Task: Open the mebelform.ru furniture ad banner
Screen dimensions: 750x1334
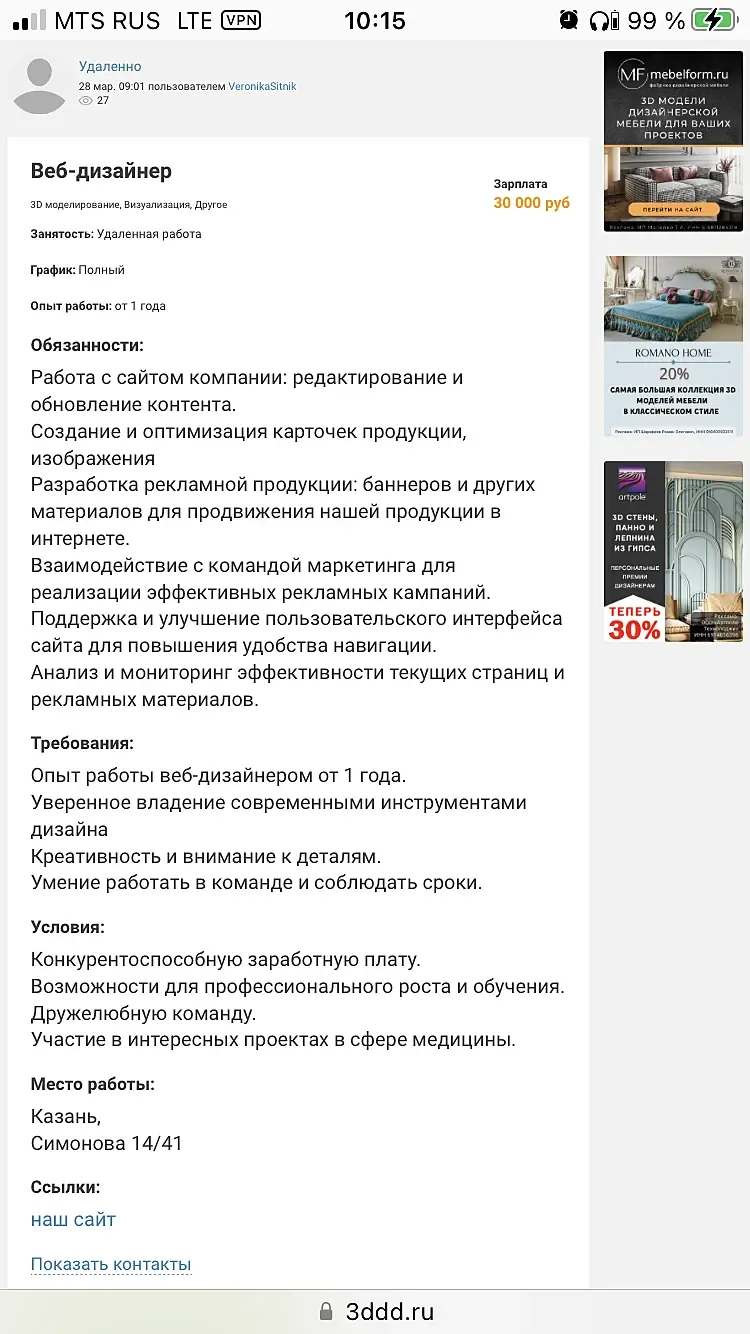Action: [673, 141]
